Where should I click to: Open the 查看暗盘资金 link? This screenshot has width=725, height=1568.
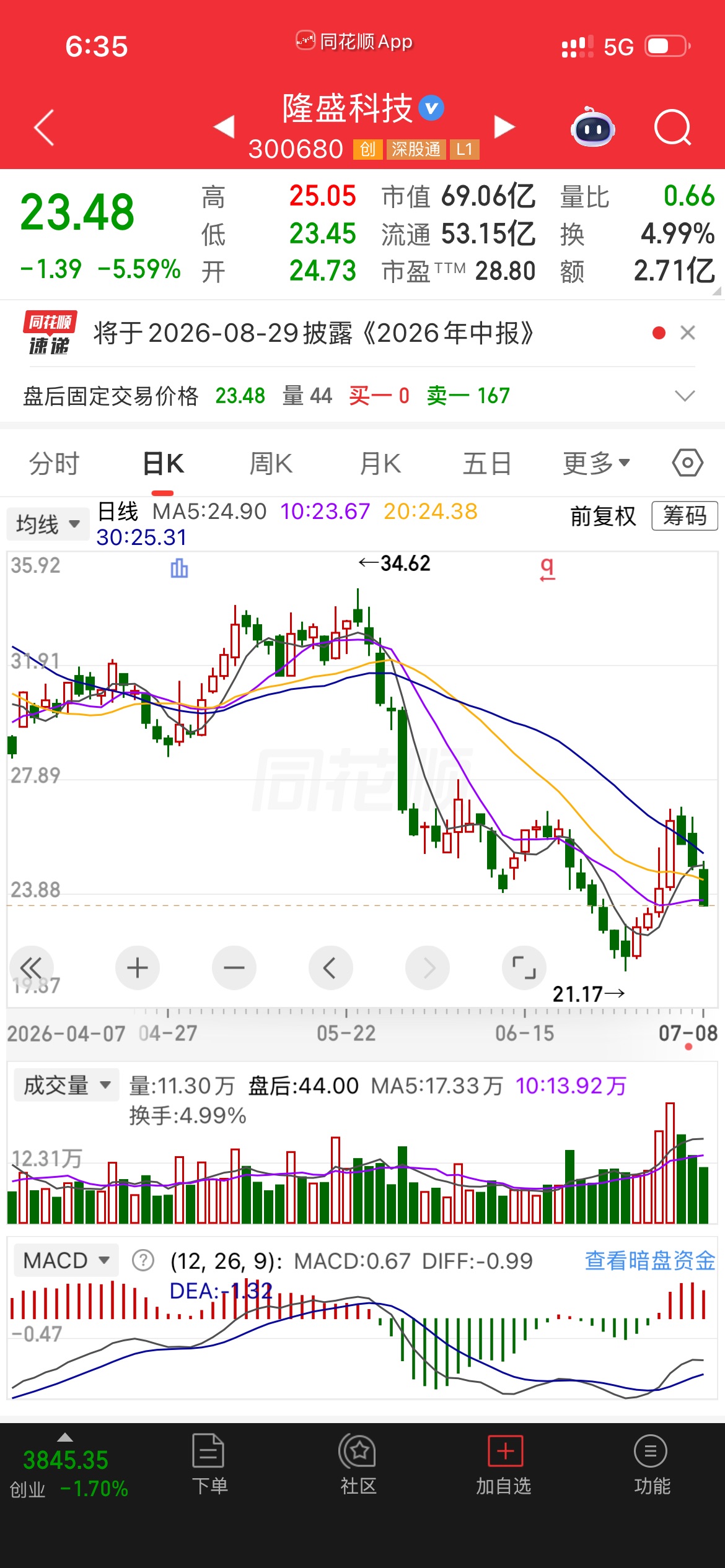(650, 1261)
